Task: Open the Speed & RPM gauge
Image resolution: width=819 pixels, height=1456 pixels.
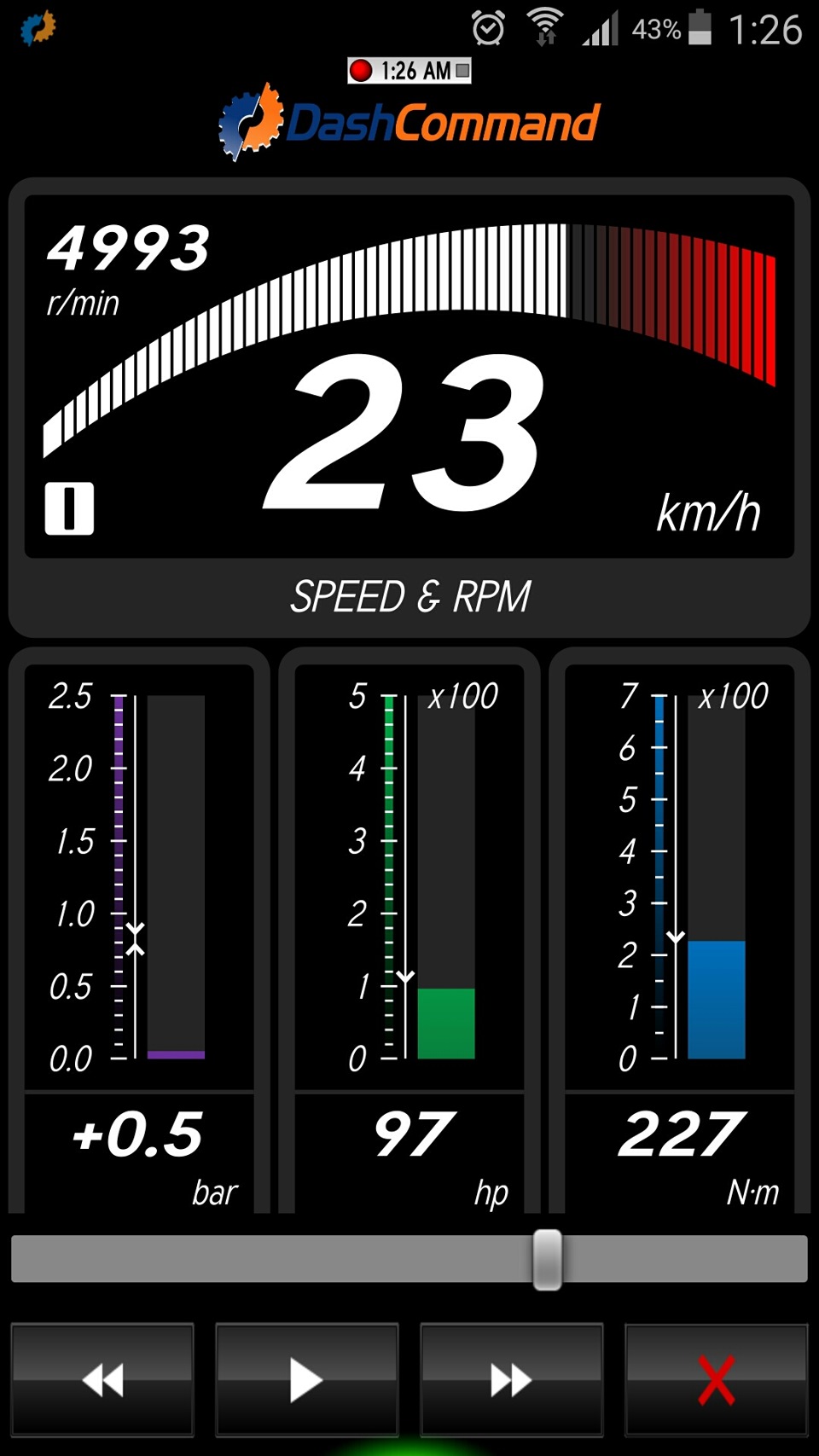Action: tap(409, 401)
